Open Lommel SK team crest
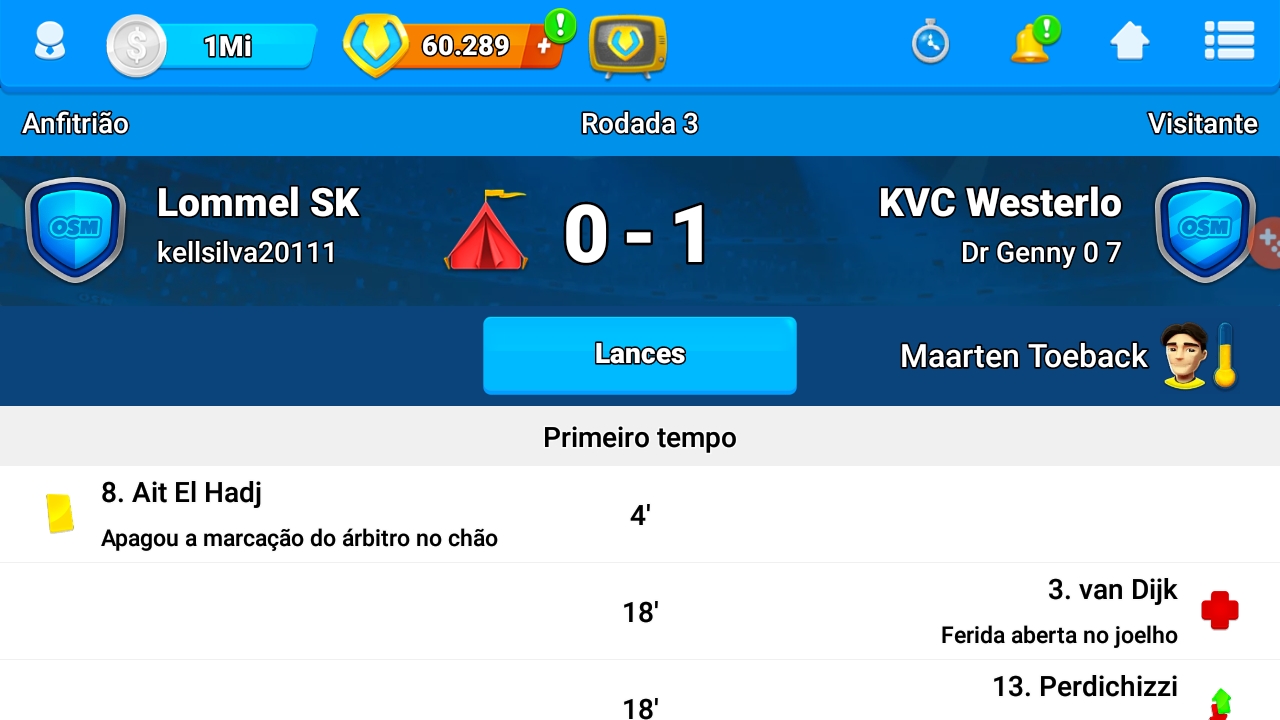 pyautogui.click(x=75, y=229)
